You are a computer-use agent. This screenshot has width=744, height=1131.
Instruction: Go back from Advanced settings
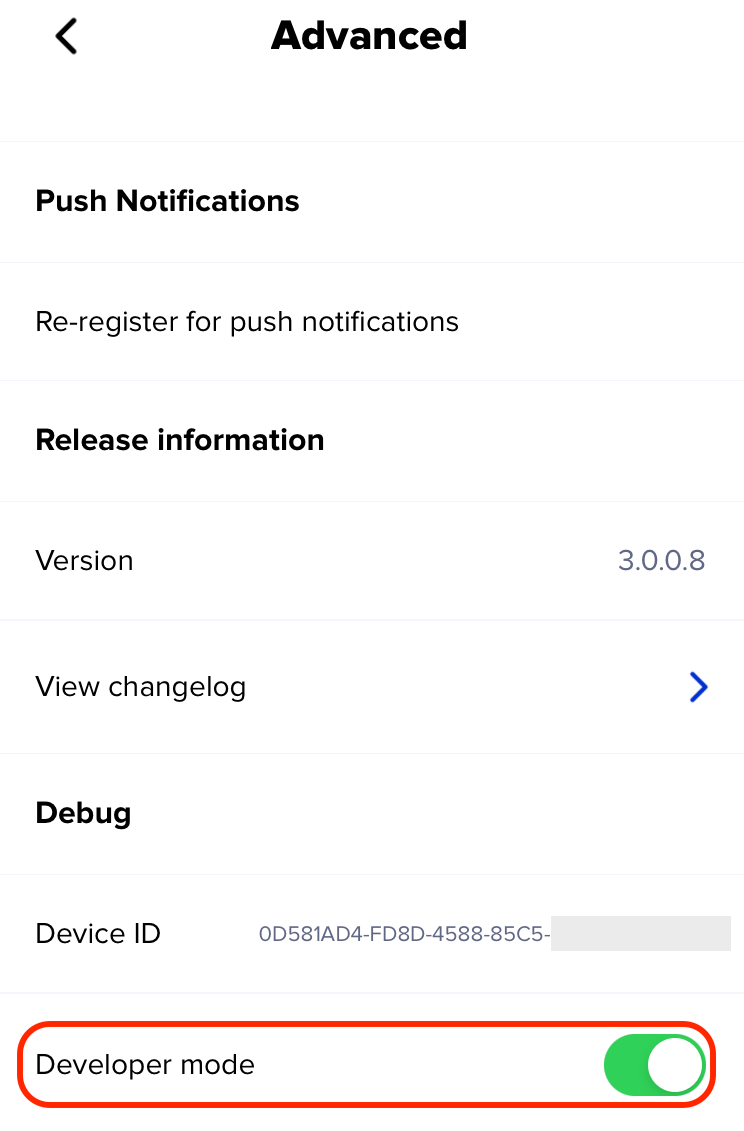click(66, 37)
